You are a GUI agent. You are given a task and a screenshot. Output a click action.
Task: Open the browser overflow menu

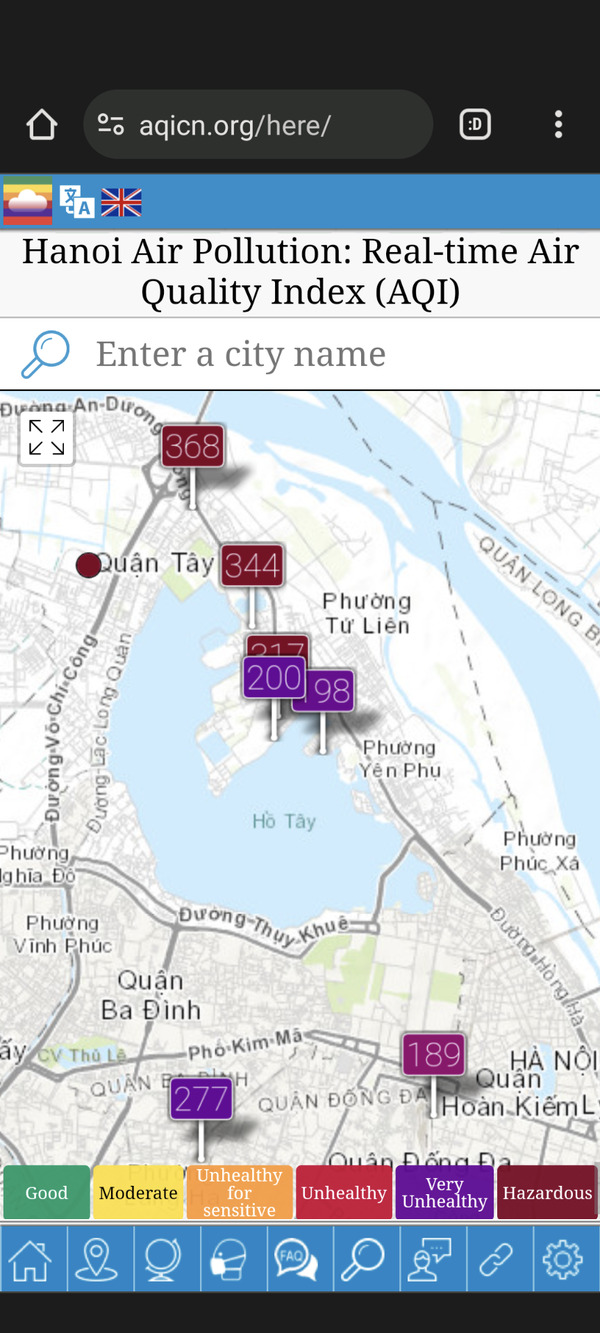coord(558,125)
